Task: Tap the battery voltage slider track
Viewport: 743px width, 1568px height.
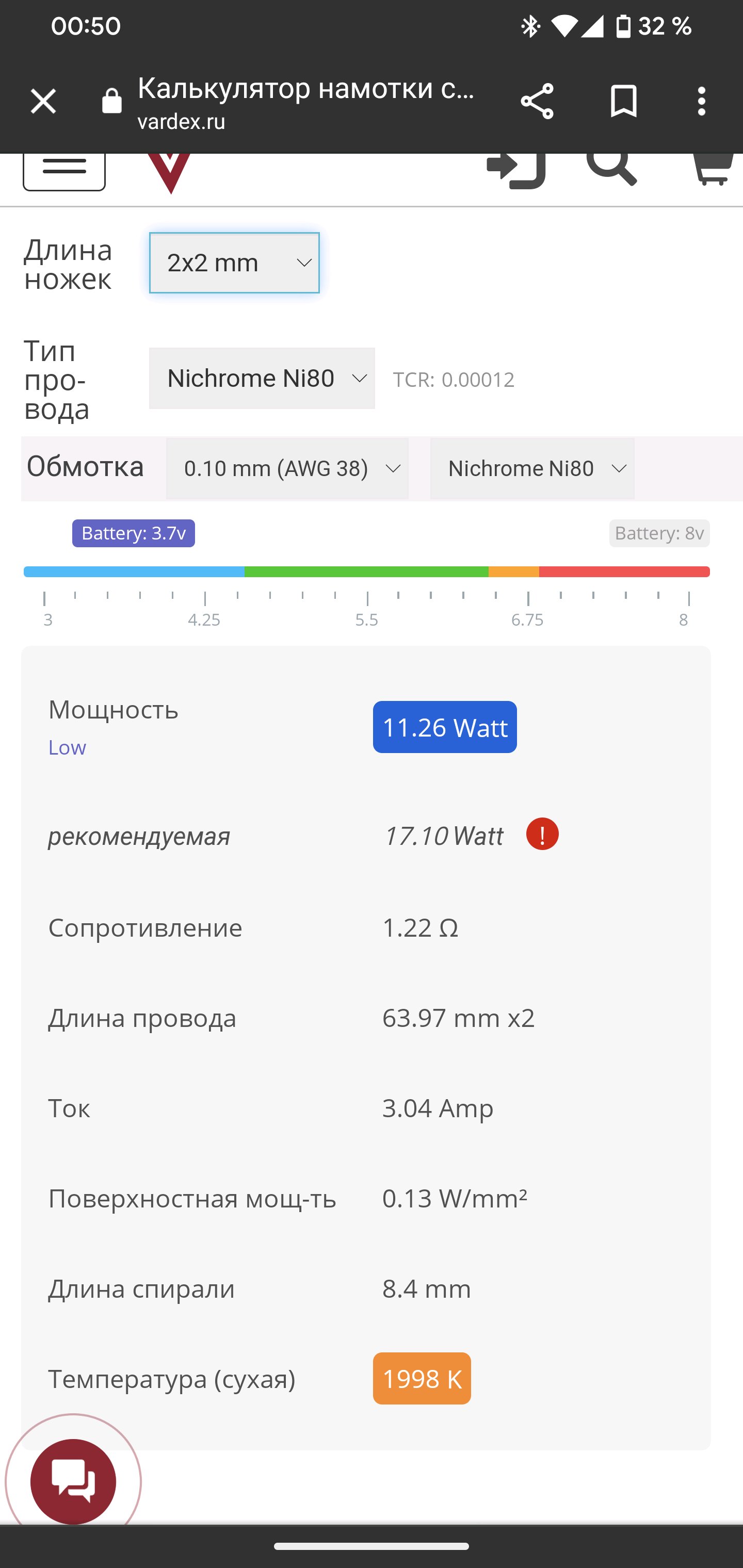Action: tap(367, 571)
